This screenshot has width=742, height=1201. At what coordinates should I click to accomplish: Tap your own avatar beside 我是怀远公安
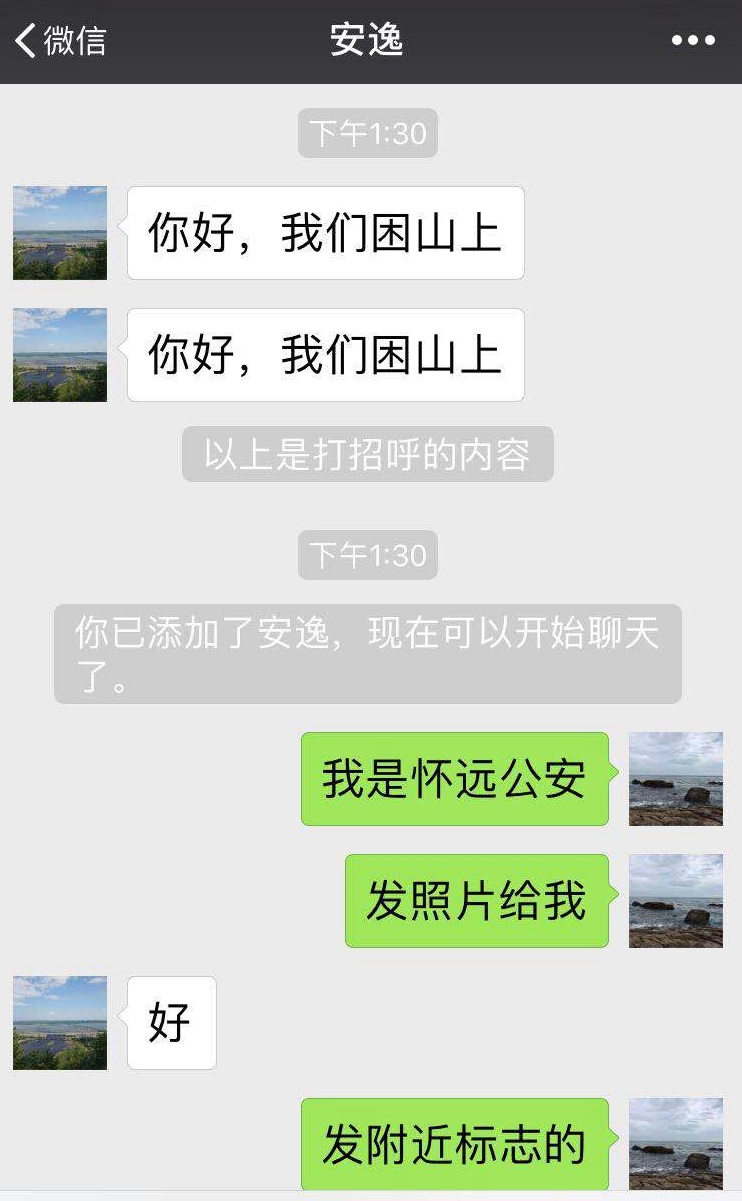[675, 779]
